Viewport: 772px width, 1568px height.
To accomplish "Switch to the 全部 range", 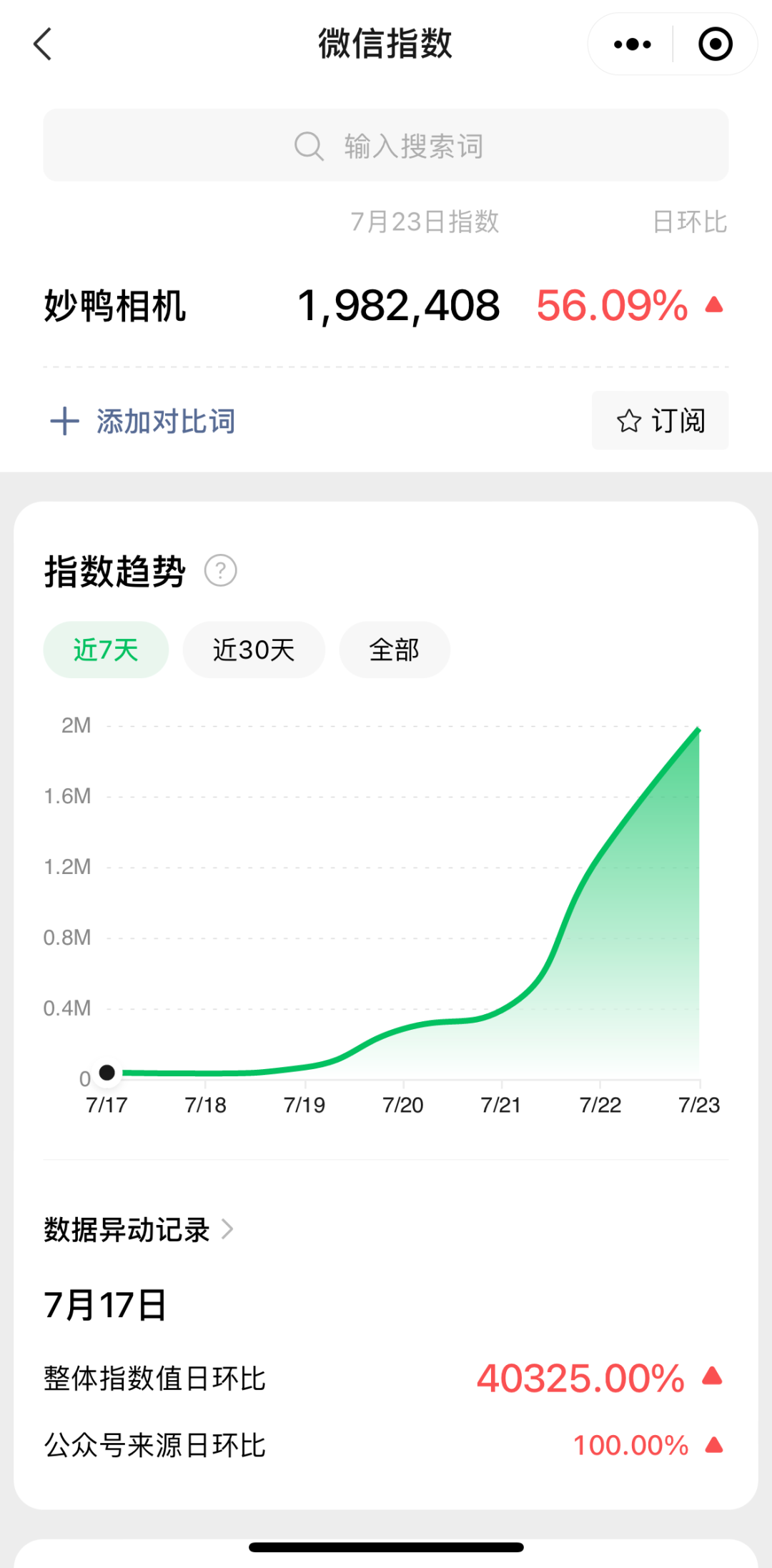I will click(395, 650).
